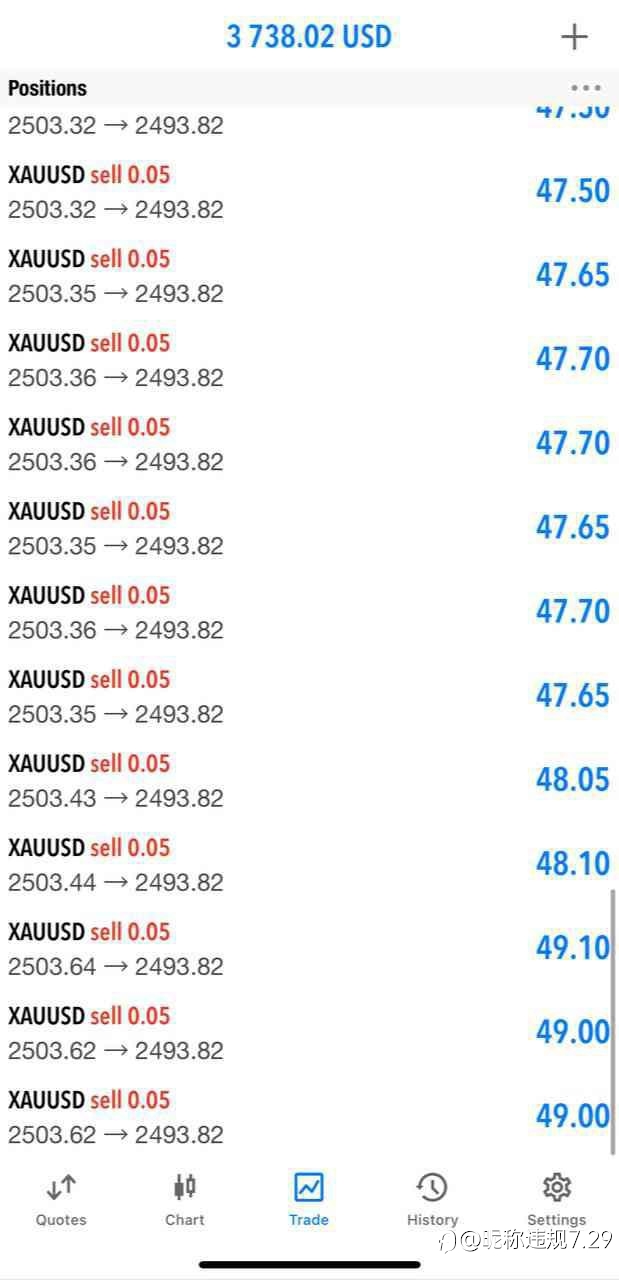
Task: Open the XAUUSD position with 48.05 profit
Action: (x=309, y=780)
